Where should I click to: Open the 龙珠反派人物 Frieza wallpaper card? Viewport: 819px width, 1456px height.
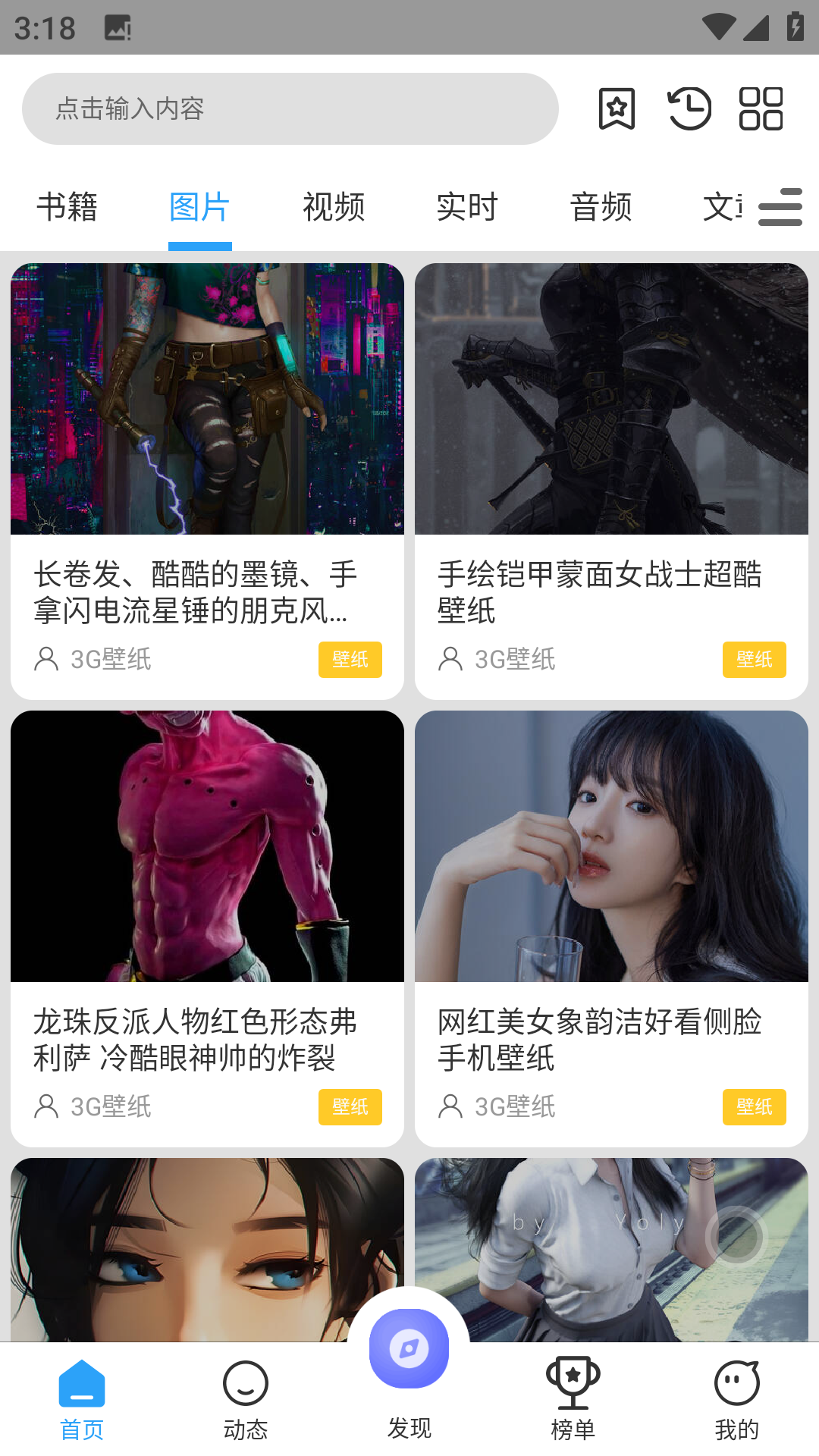pyautogui.click(x=206, y=845)
